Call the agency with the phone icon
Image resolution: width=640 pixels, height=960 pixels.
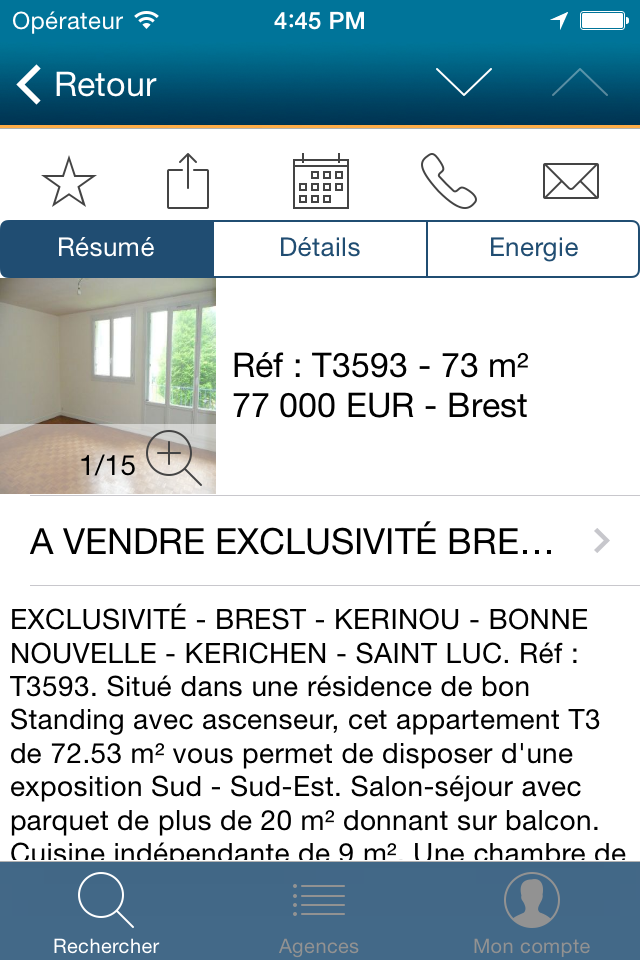[x=448, y=181]
